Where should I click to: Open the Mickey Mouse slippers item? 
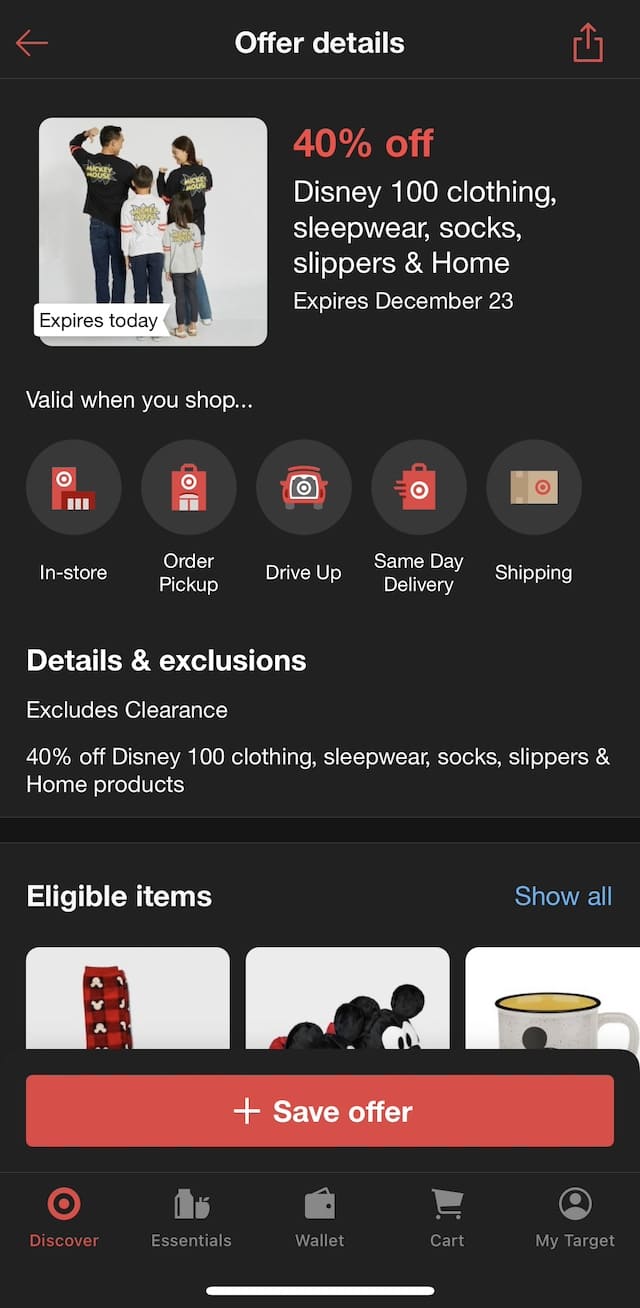coord(347,1000)
